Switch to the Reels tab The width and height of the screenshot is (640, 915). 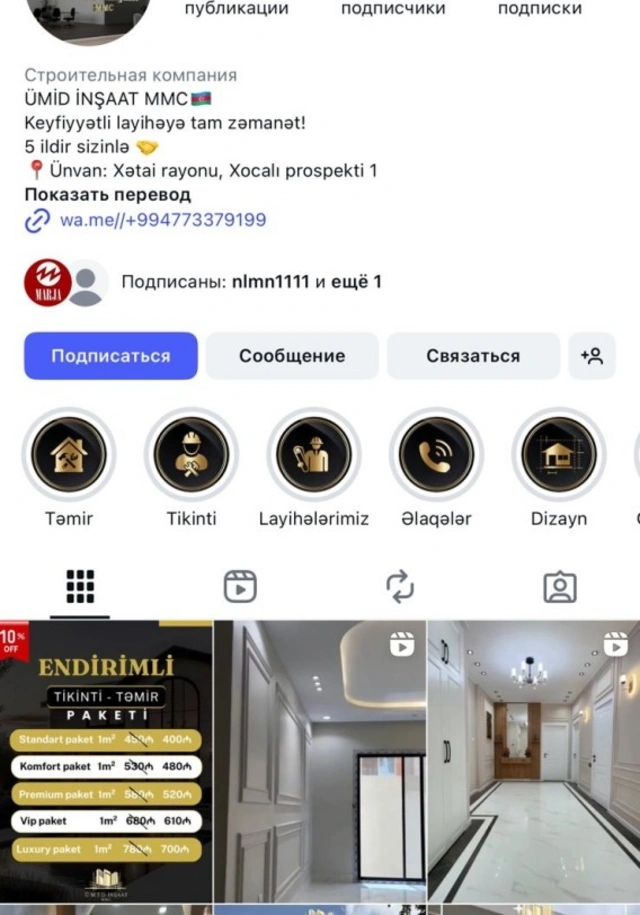click(x=240, y=586)
